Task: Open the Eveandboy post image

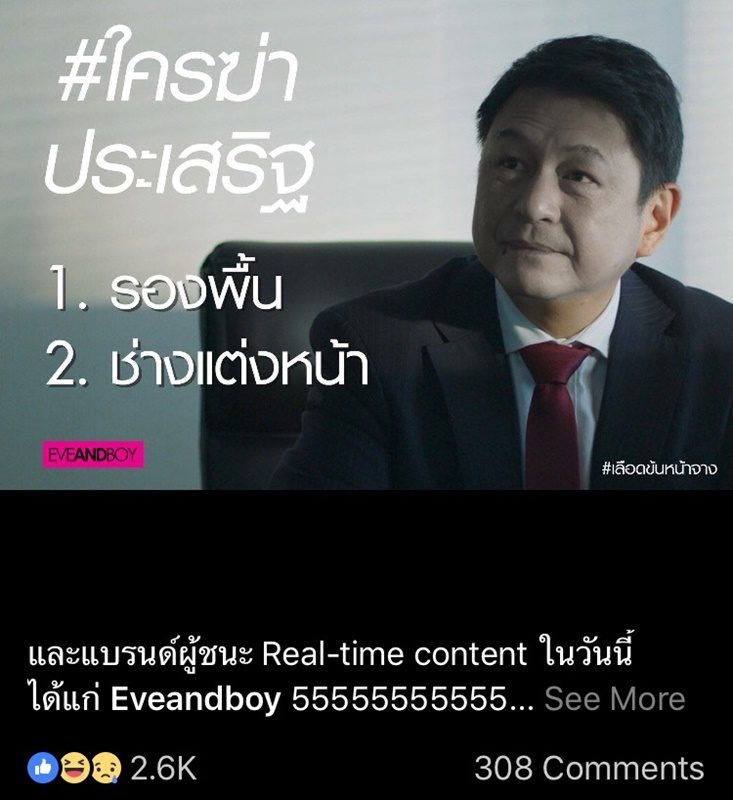Action: tap(366, 245)
